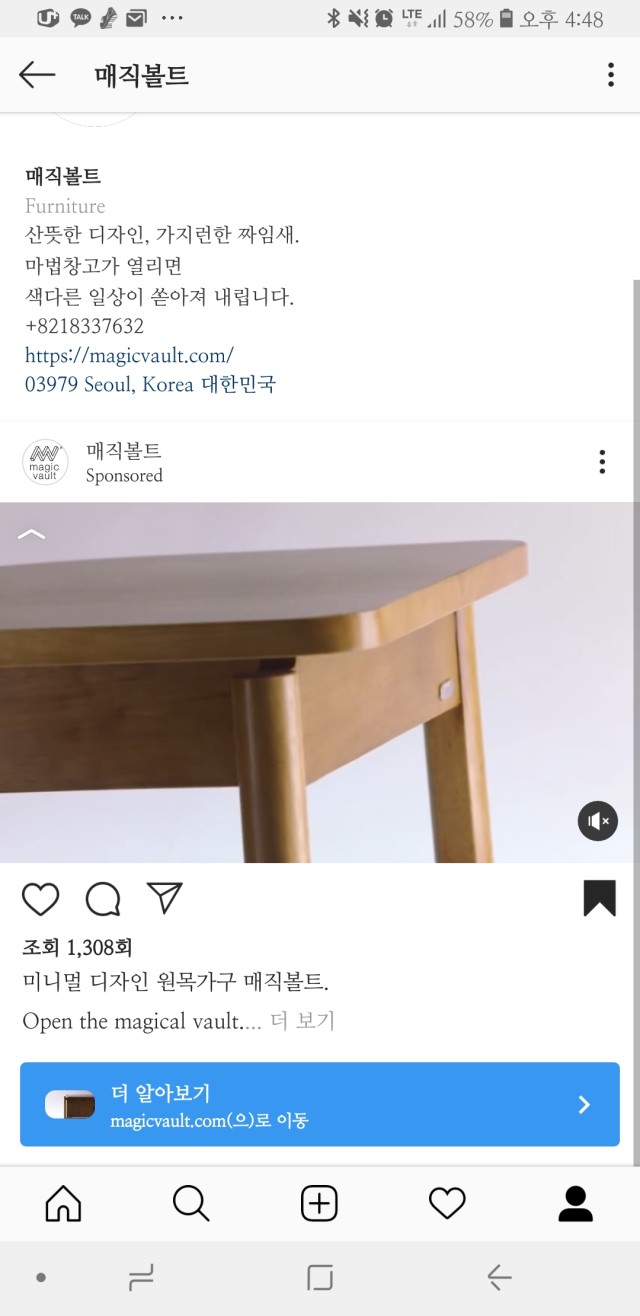Switch to the Profile tab

tap(575, 1203)
